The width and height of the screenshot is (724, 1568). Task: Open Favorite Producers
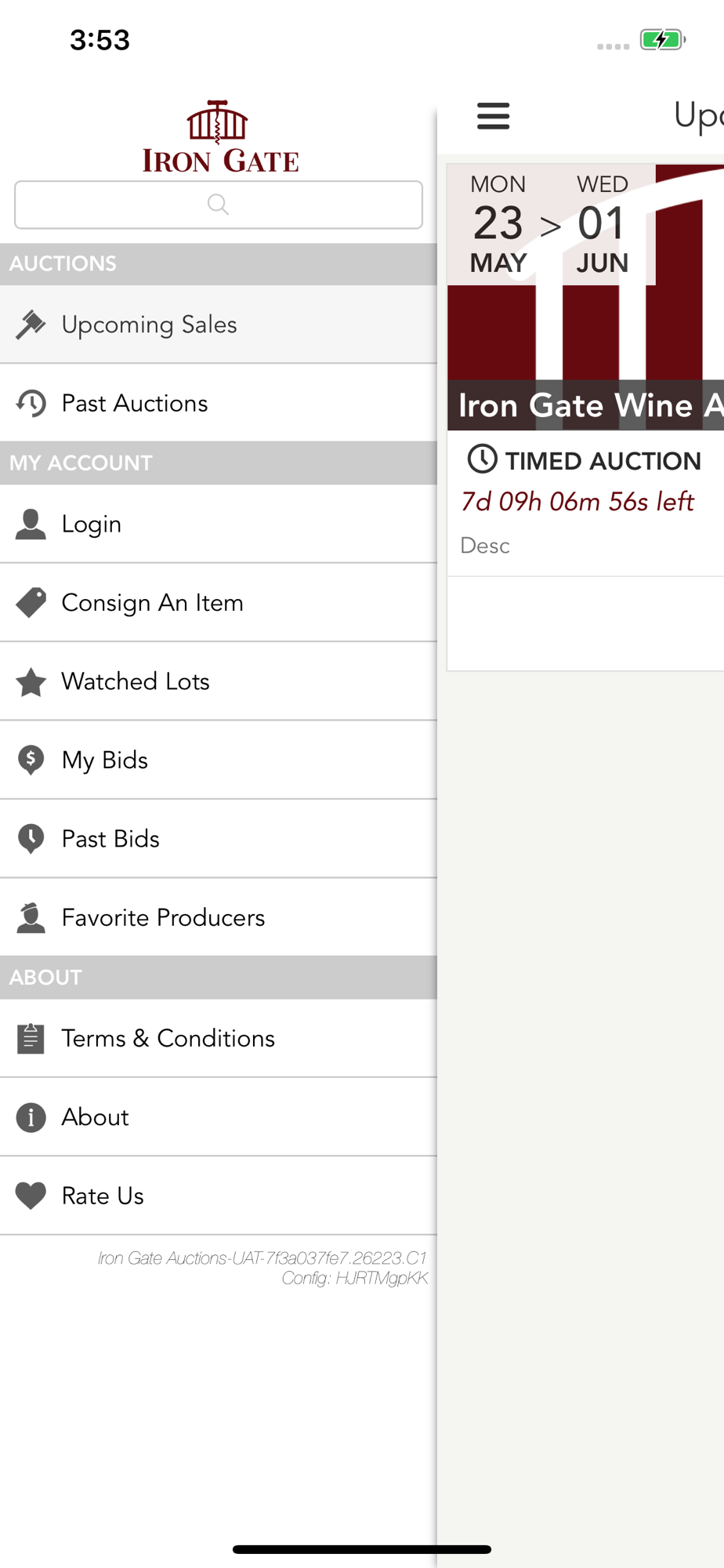(x=219, y=917)
